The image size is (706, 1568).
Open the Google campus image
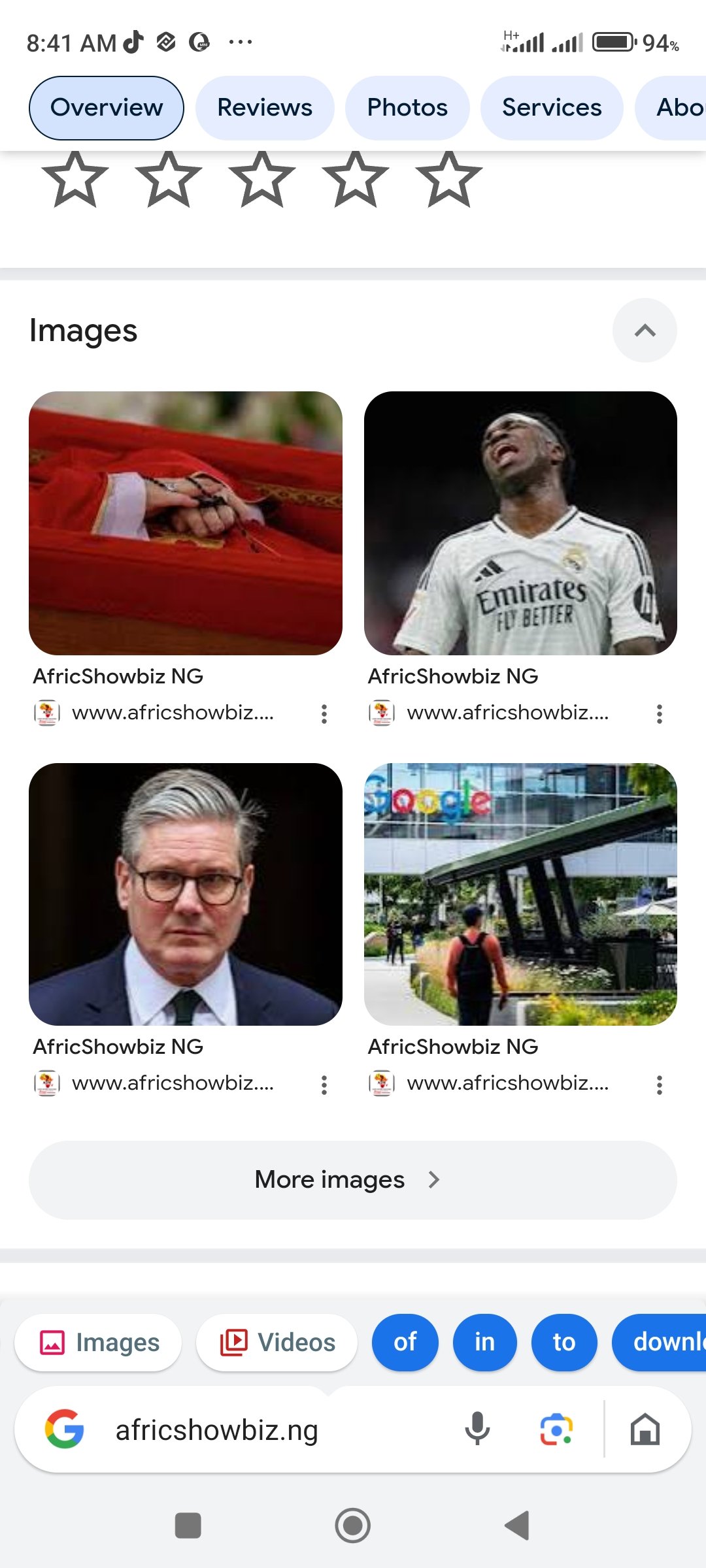tap(520, 894)
